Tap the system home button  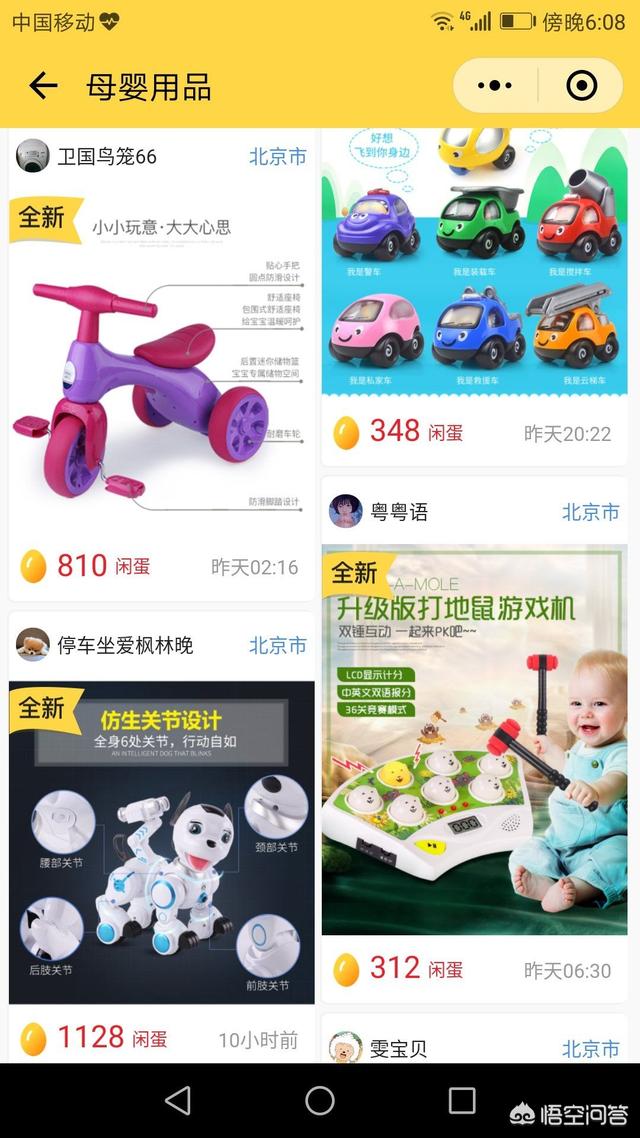click(x=320, y=1100)
